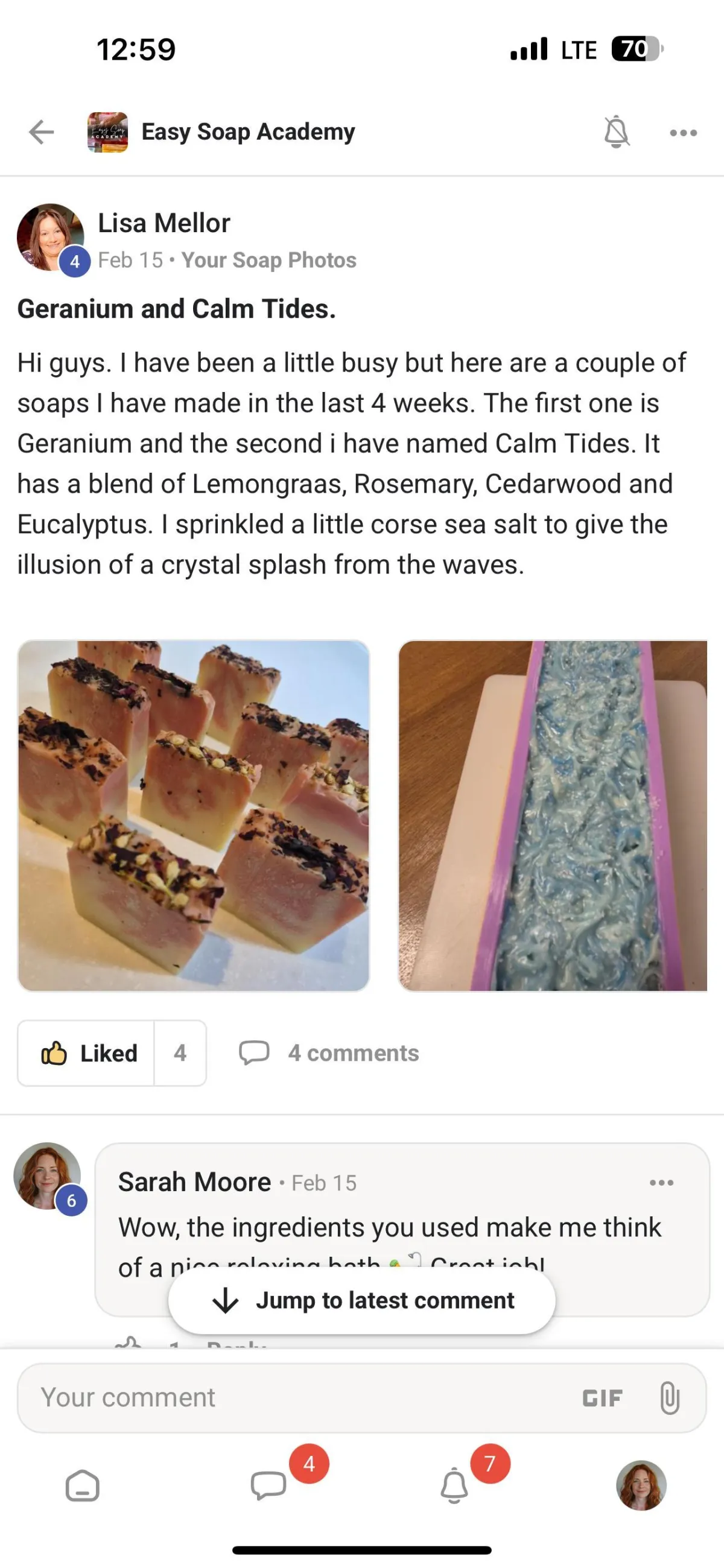
Task: Open the Your Soap Photos category link
Action: pyautogui.click(x=268, y=260)
